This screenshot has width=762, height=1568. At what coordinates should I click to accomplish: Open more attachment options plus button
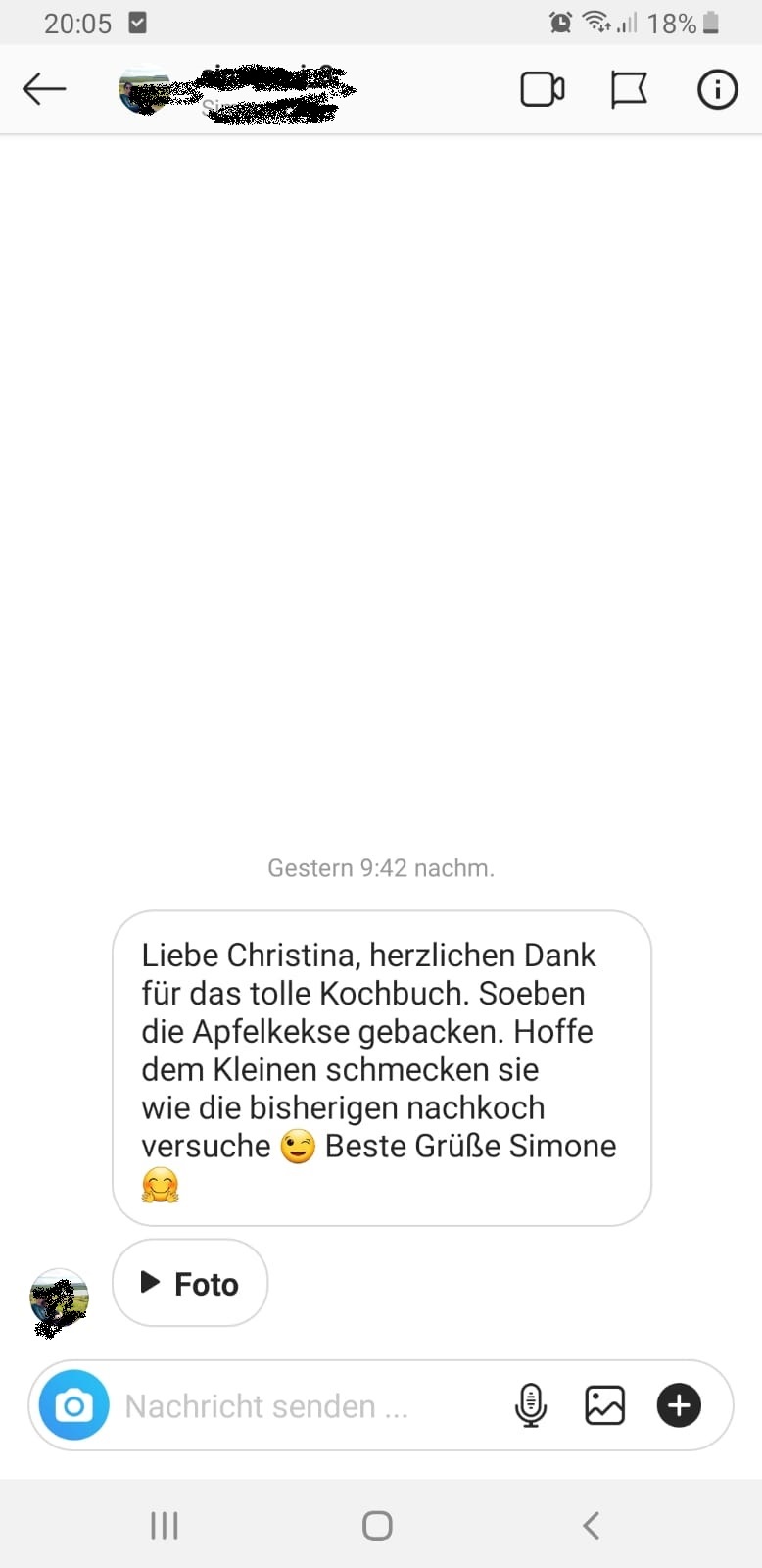click(679, 1406)
